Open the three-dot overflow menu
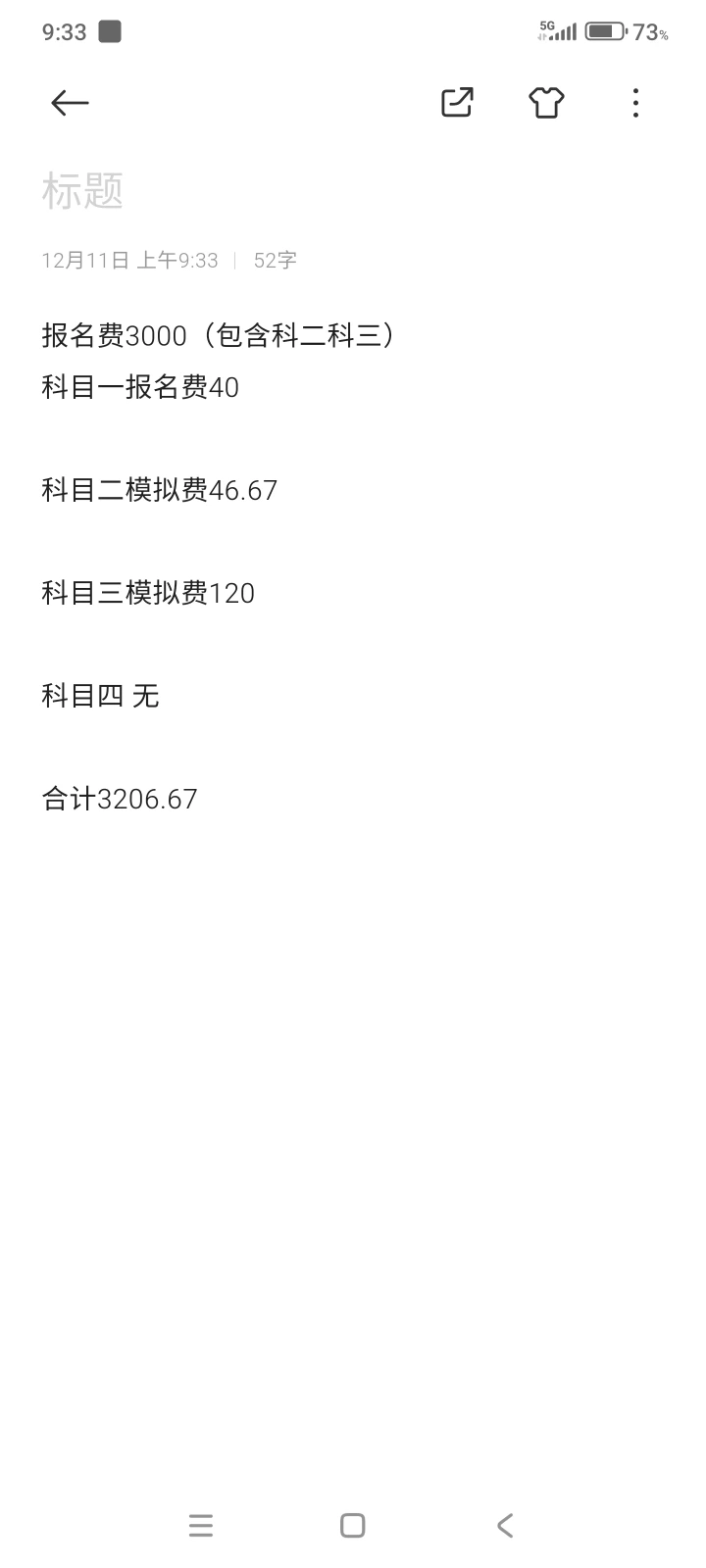Screen dimensions: 706x1568 coord(635,103)
